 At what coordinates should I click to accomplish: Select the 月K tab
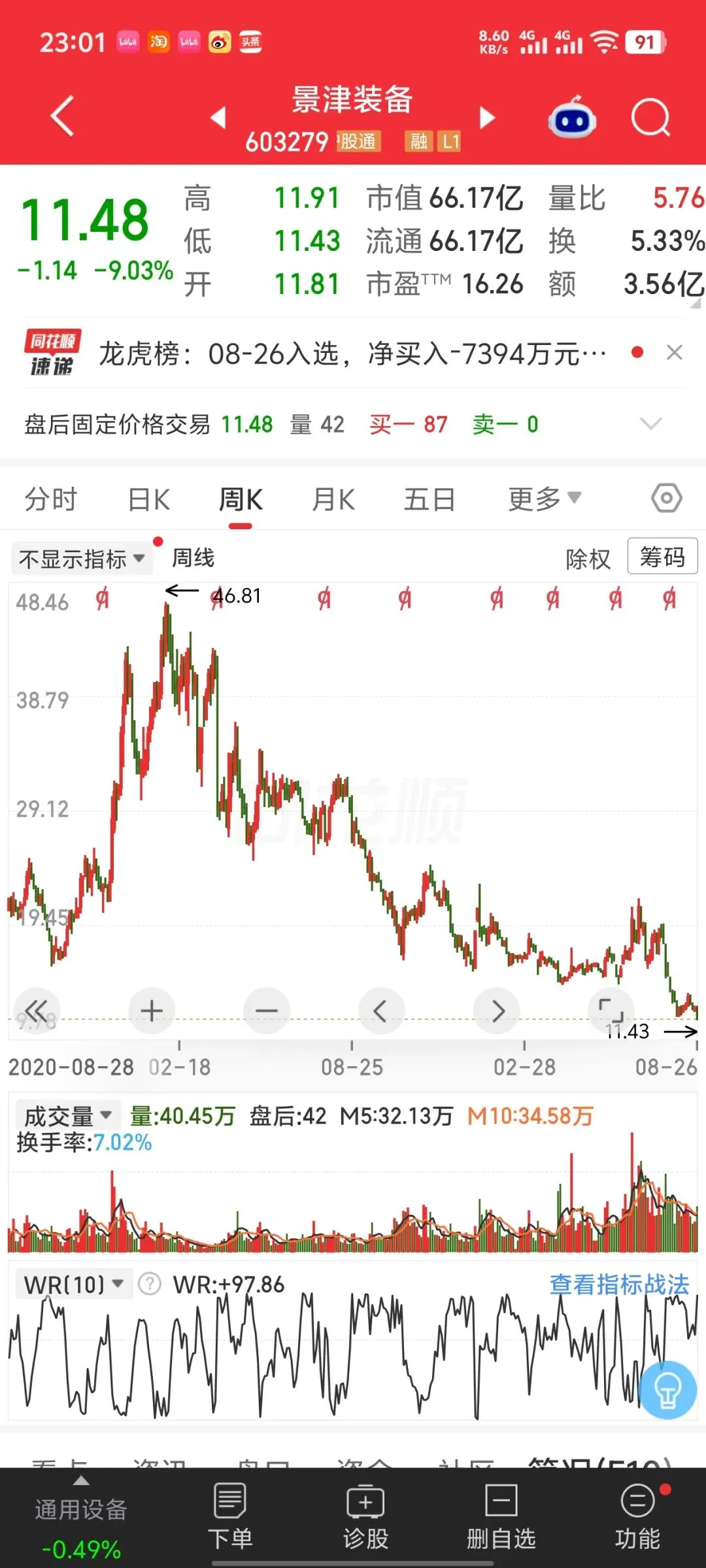click(333, 500)
